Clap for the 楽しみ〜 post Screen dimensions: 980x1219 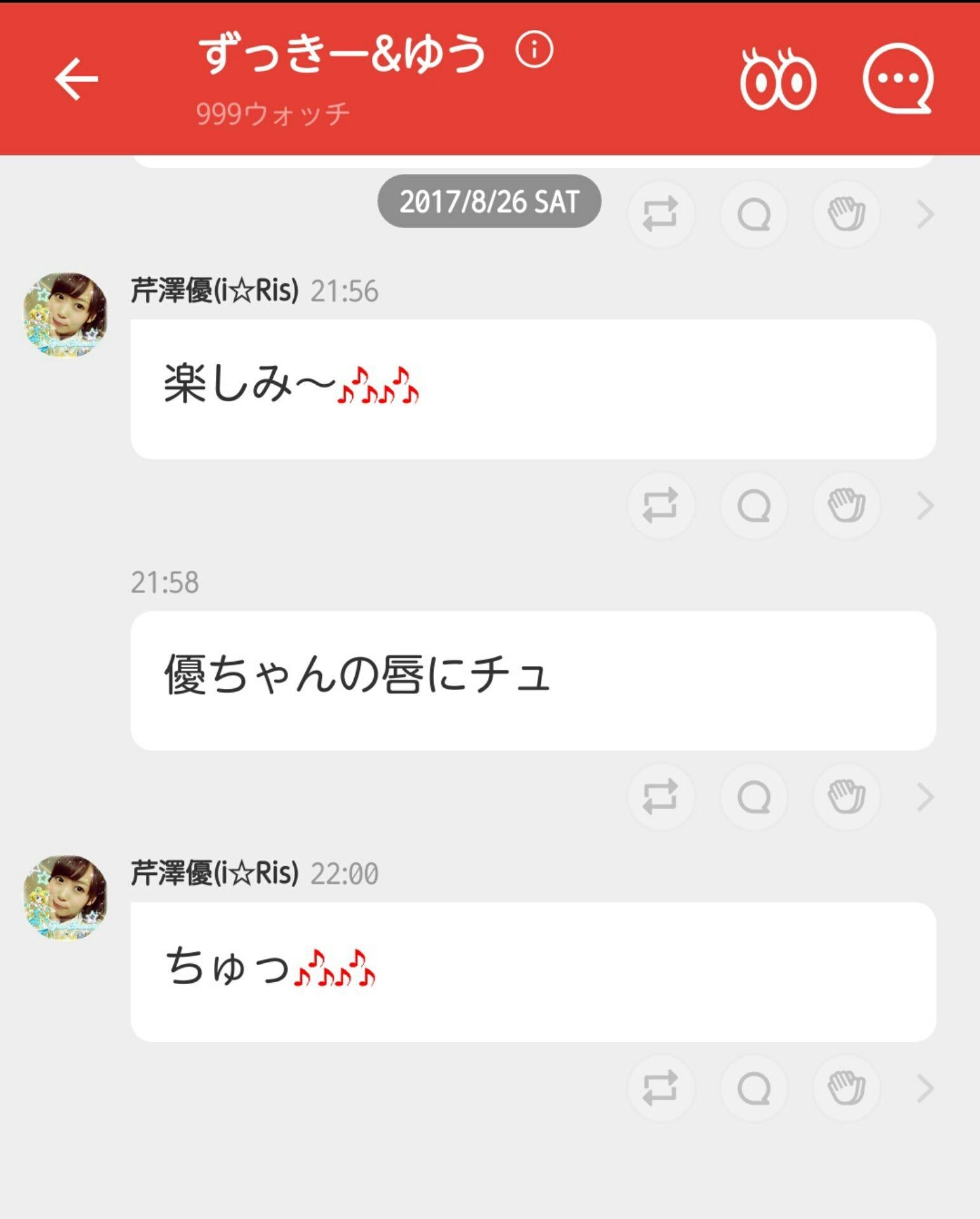point(847,506)
